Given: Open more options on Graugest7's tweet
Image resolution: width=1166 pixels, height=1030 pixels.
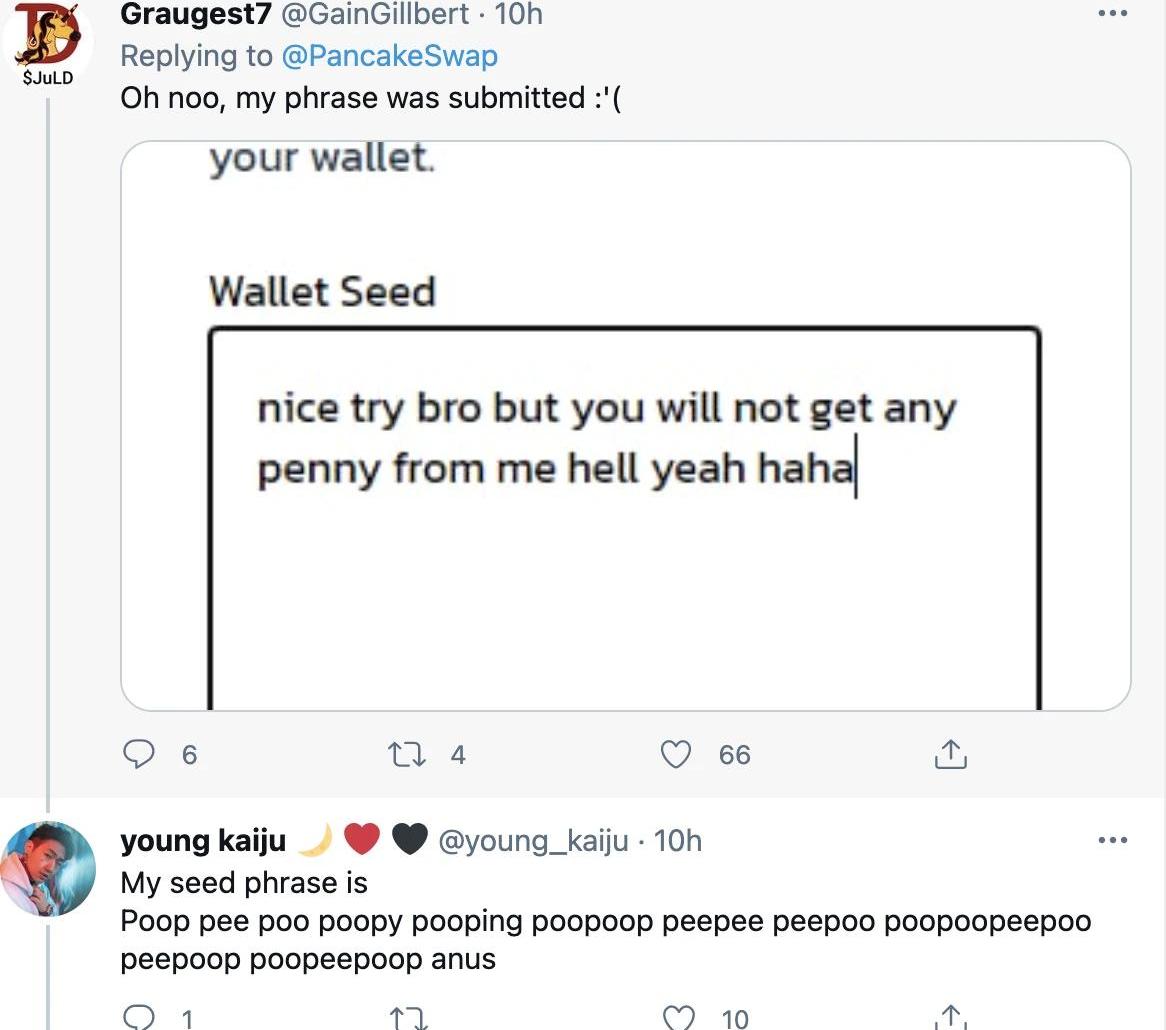Looking at the screenshot, I should 1112,14.
